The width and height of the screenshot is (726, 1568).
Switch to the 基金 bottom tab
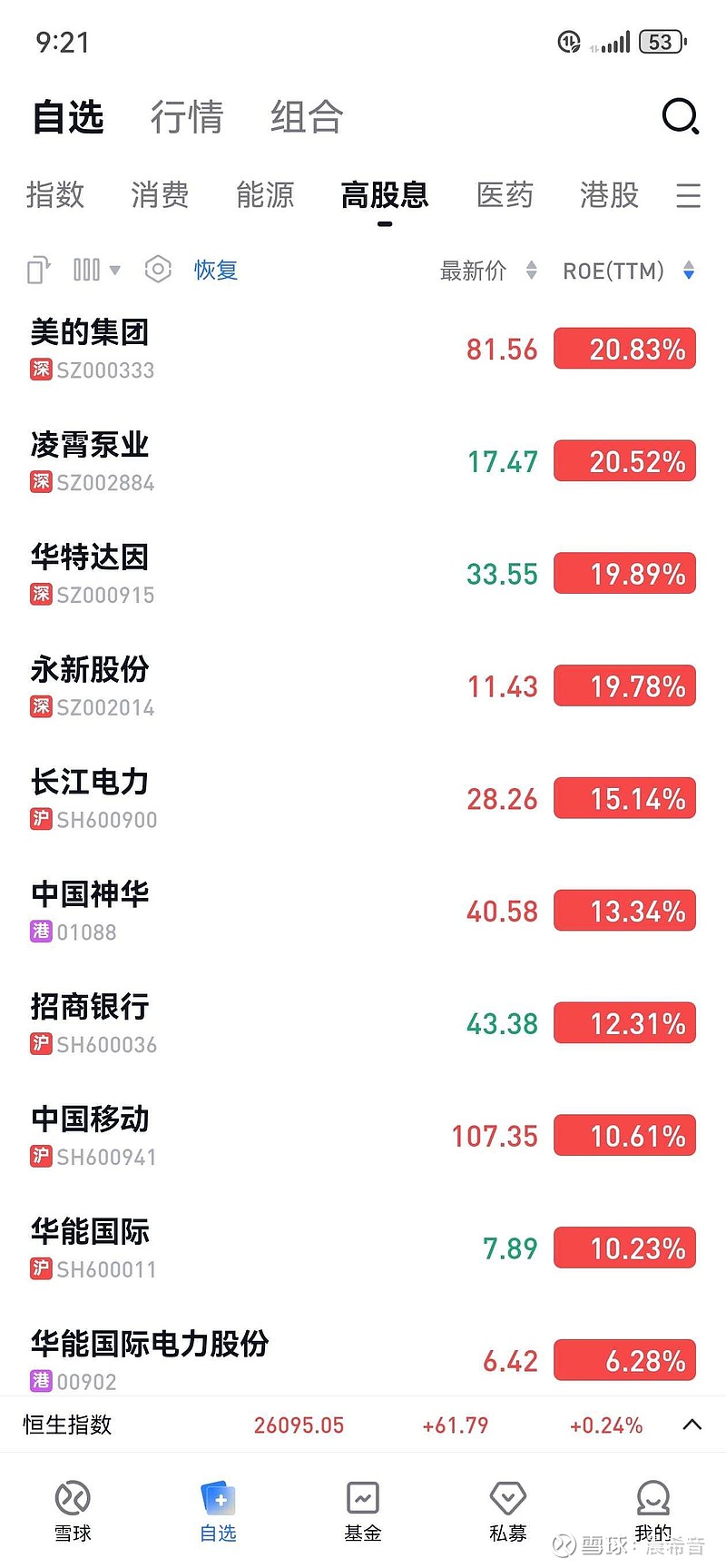coord(363,1512)
